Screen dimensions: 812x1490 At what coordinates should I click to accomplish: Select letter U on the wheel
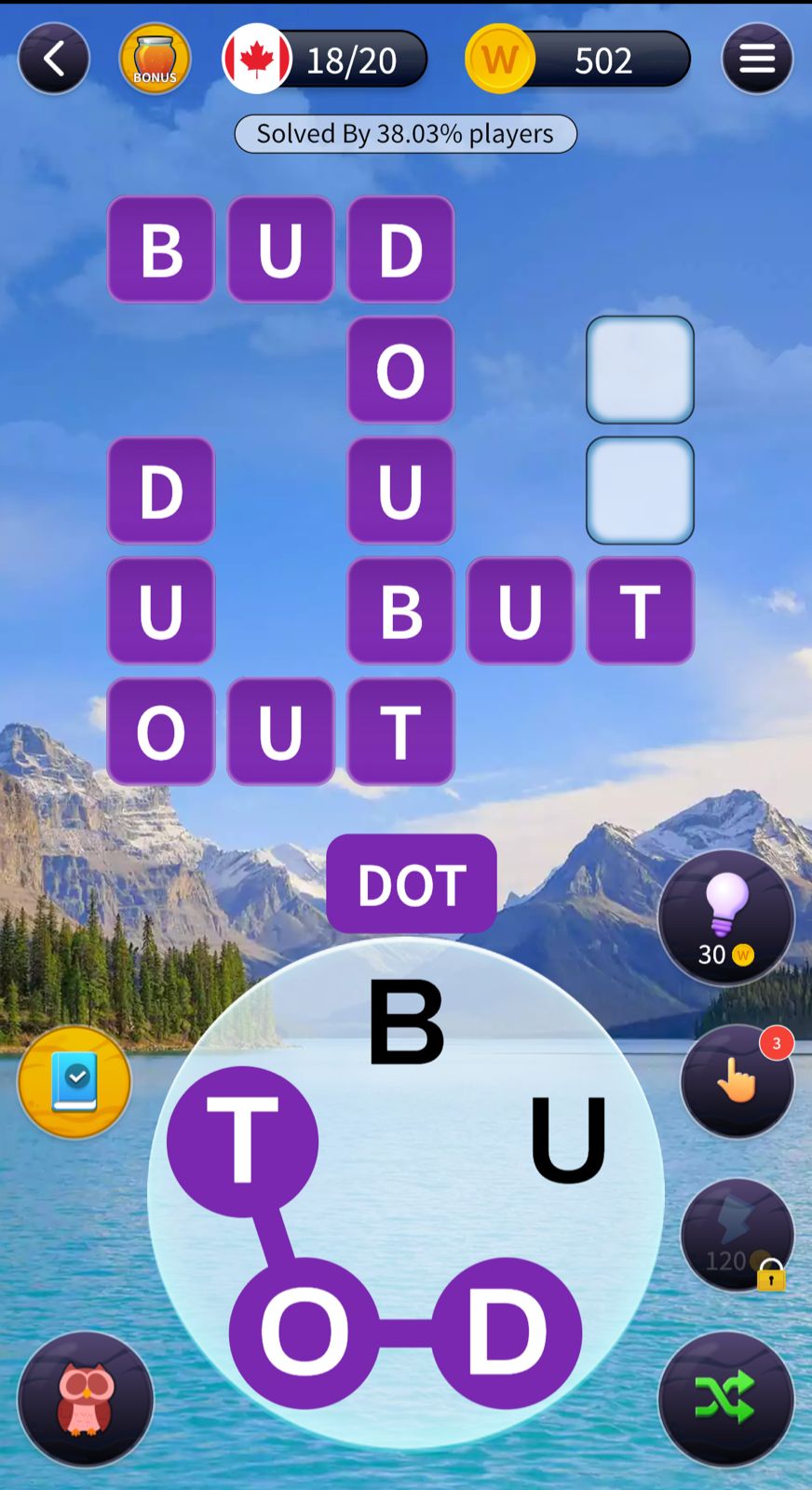click(568, 1139)
